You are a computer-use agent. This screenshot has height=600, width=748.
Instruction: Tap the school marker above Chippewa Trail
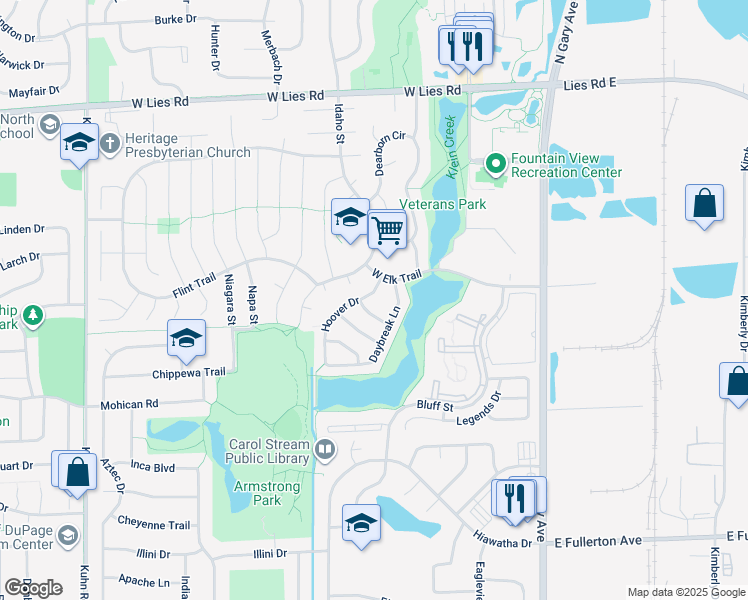point(186,339)
